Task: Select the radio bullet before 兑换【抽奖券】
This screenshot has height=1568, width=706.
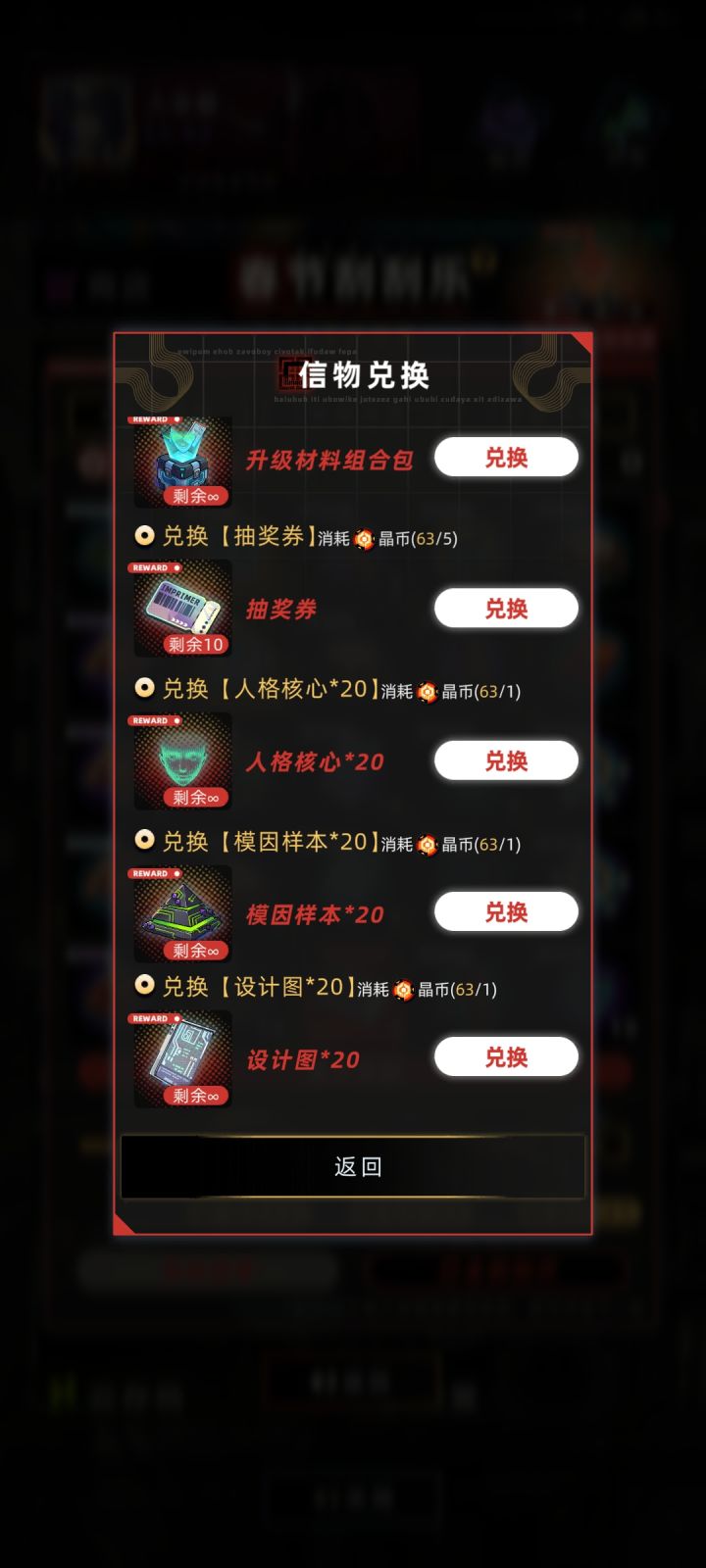Action: [143, 537]
